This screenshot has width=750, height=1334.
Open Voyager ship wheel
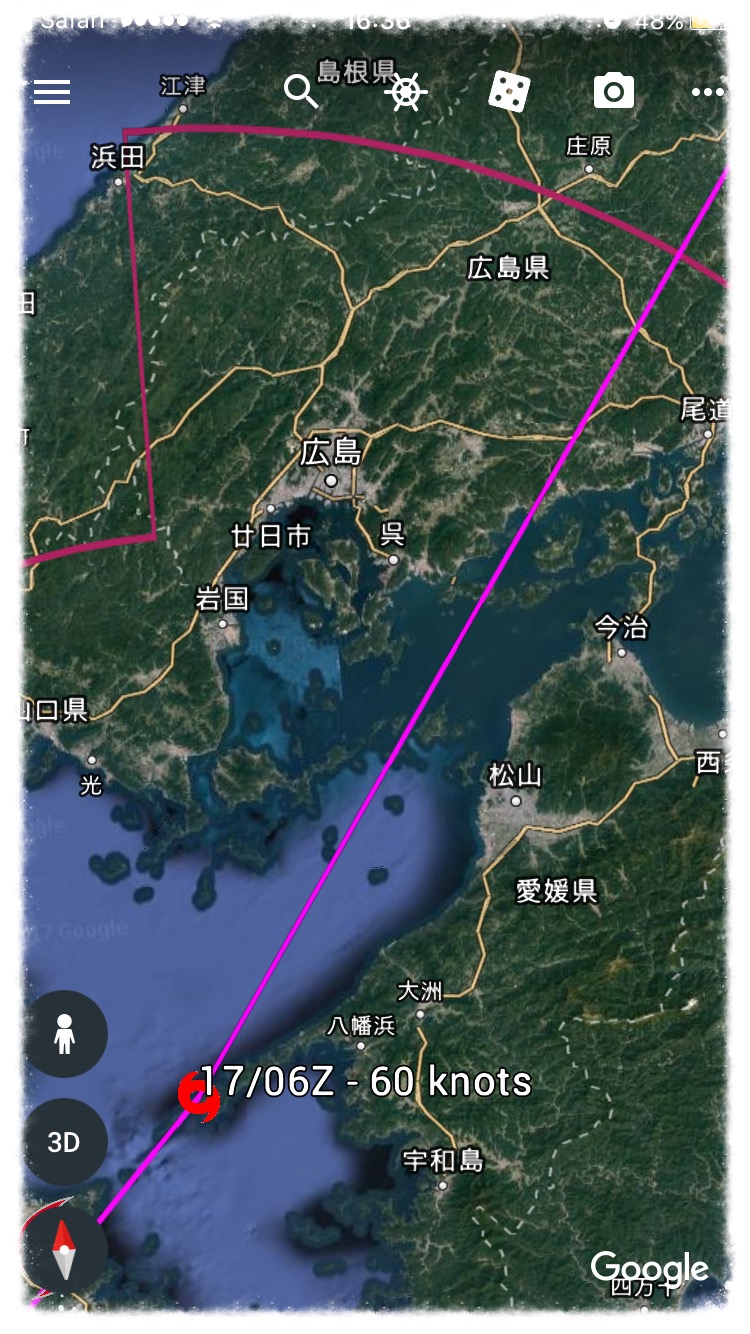405,92
